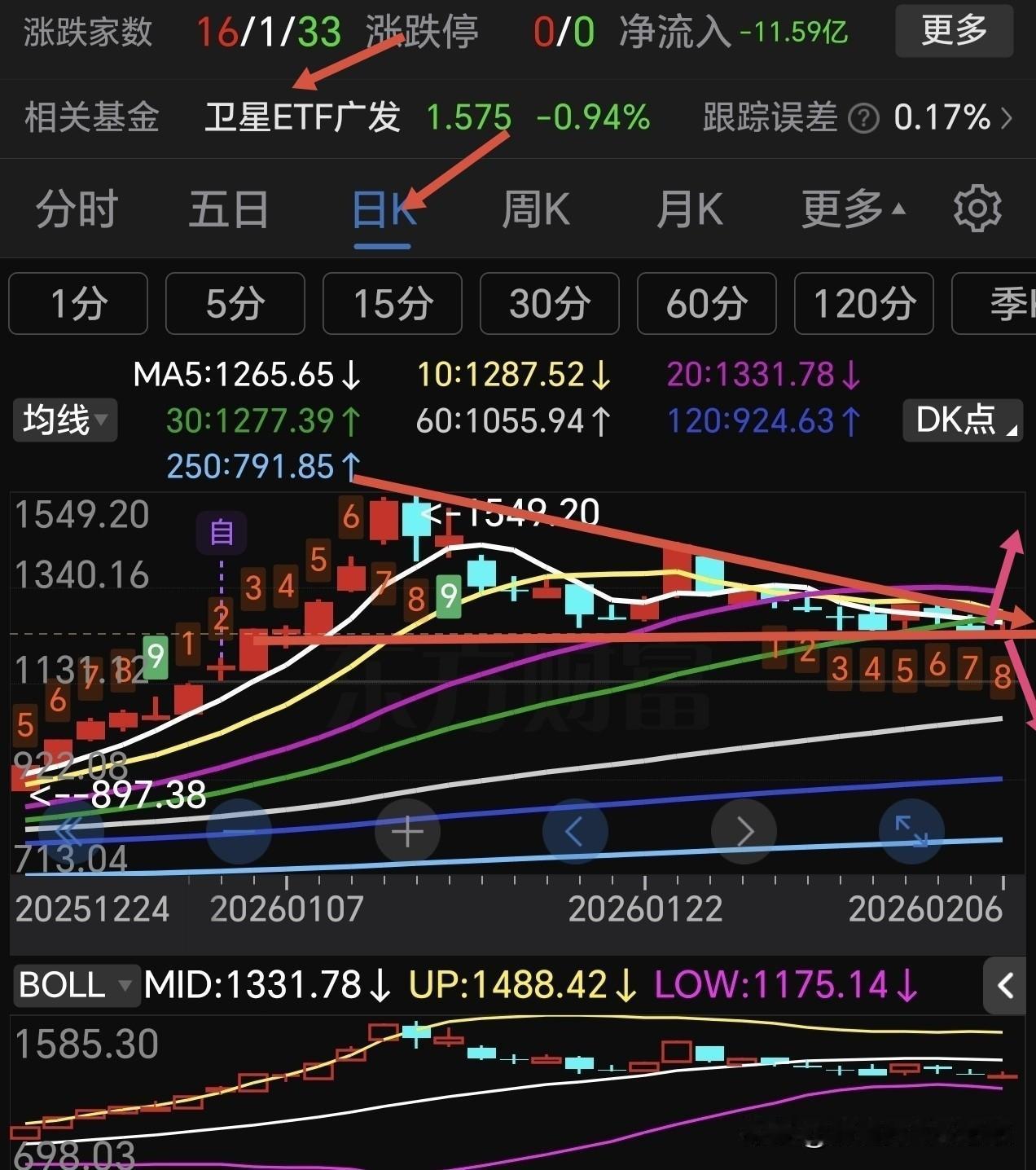Expand chart fullscreen with the diagonal arrows icon

click(x=912, y=831)
